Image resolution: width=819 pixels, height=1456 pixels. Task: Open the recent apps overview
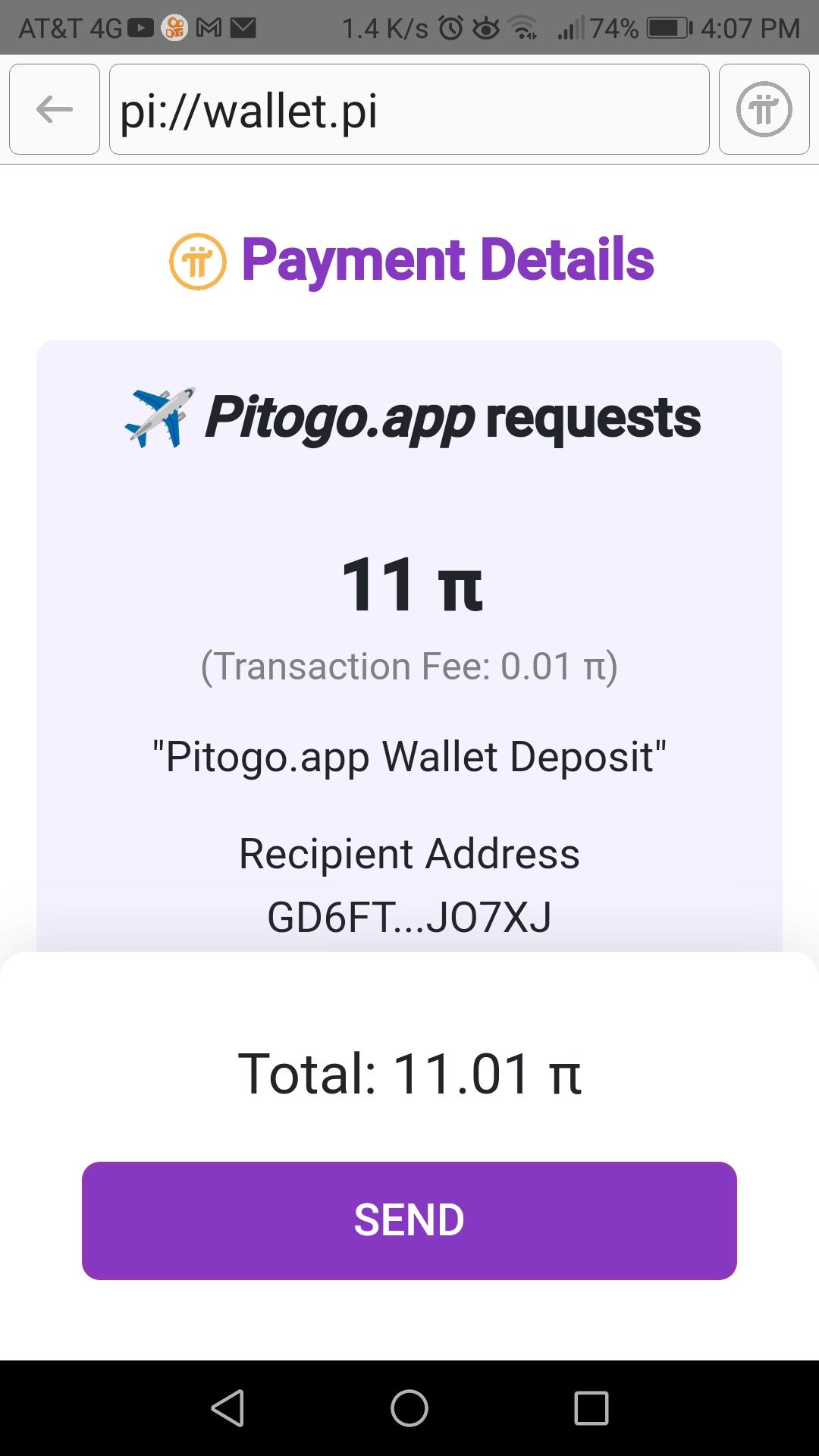tap(591, 1408)
